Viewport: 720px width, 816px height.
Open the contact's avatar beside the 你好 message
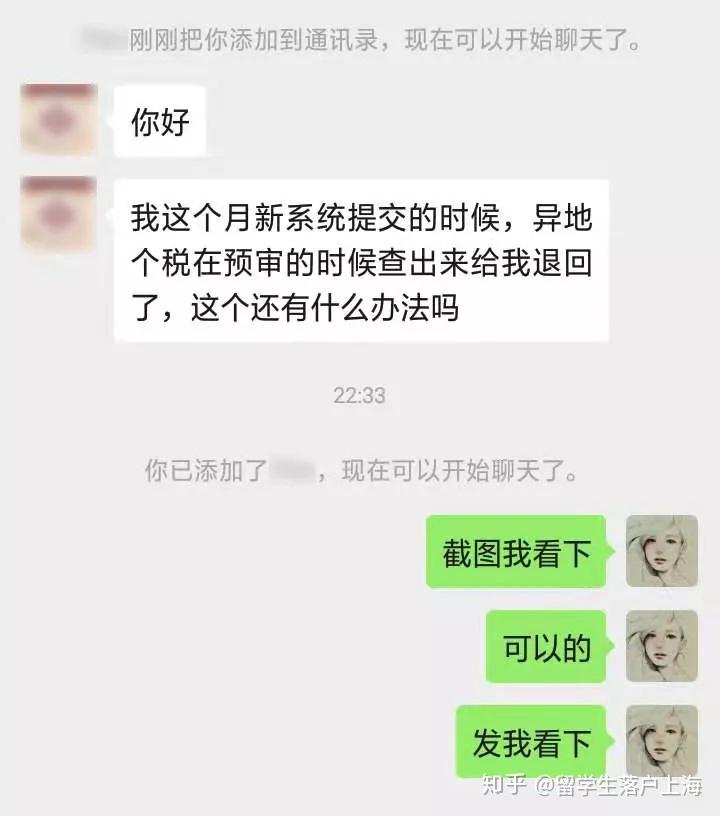tap(58, 120)
